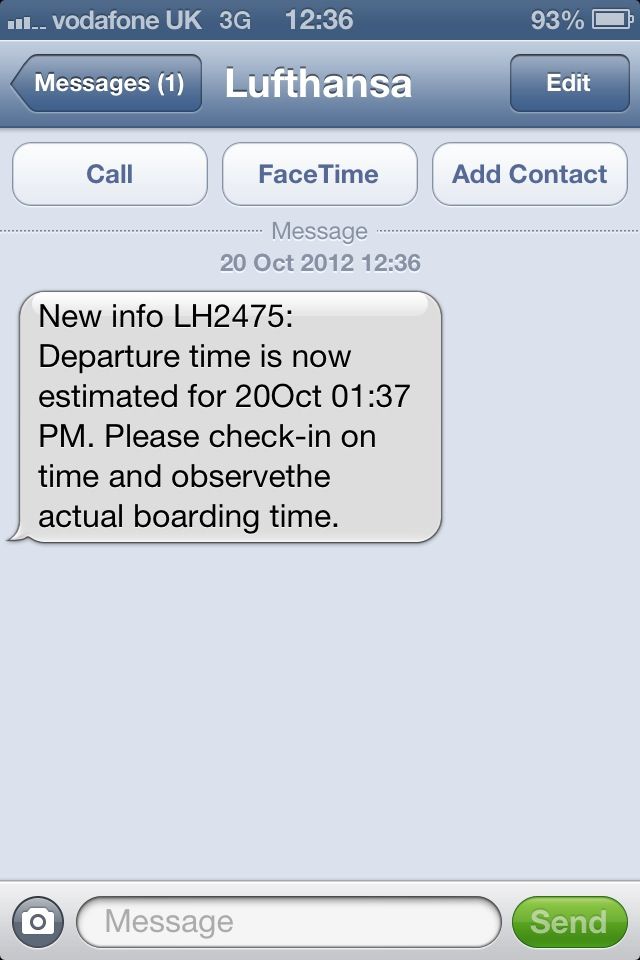Call Lufthansa

(110, 174)
